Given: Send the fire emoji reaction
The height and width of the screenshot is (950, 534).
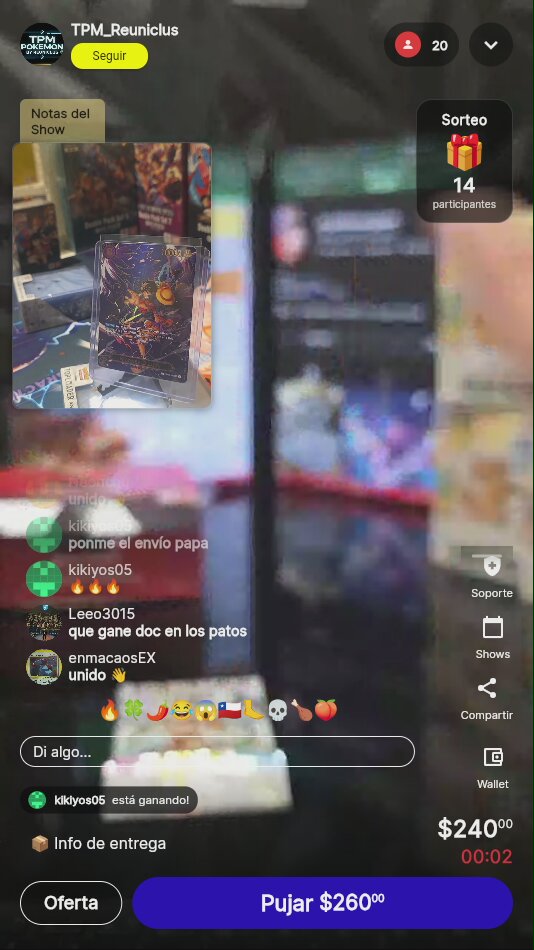Looking at the screenshot, I should coord(110,710).
